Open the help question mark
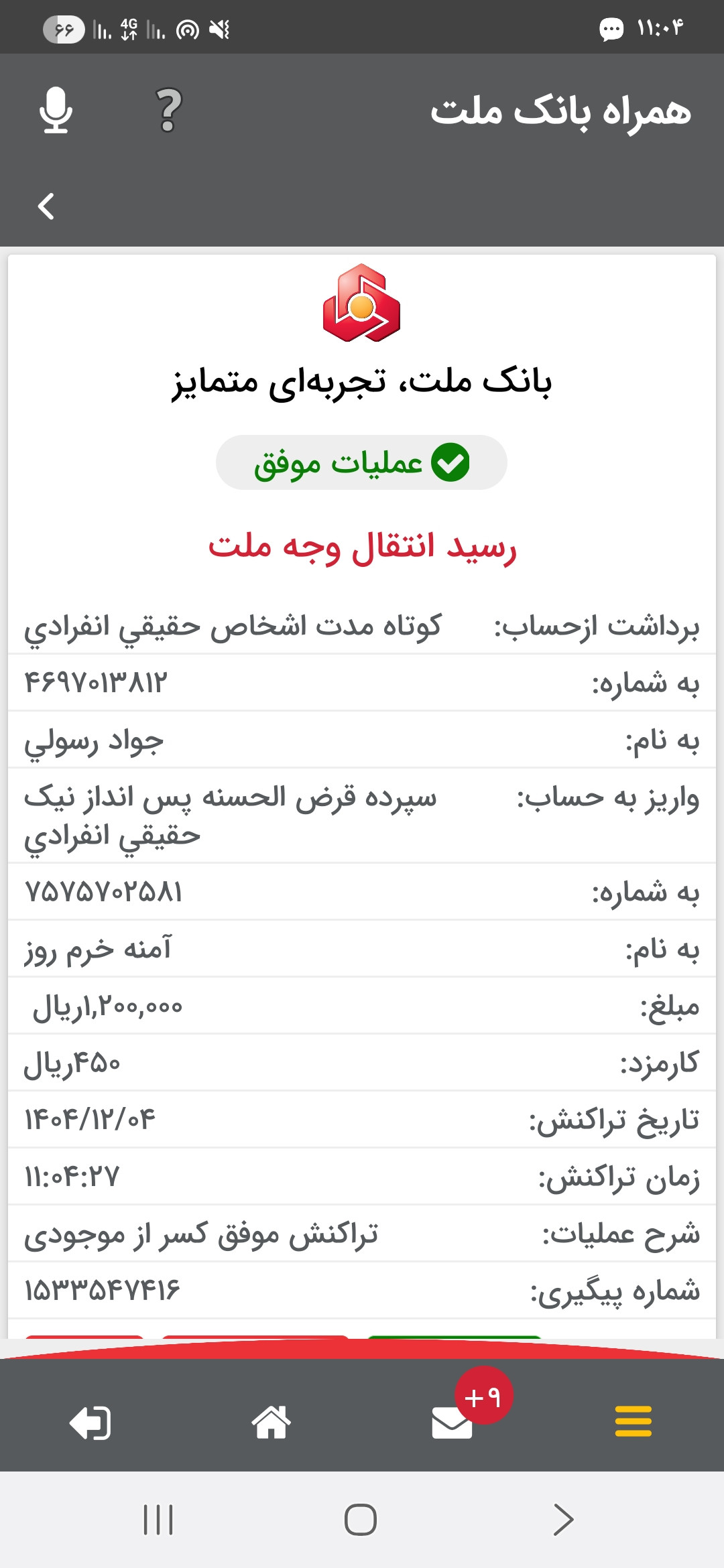The image size is (724, 1568). 168,111
